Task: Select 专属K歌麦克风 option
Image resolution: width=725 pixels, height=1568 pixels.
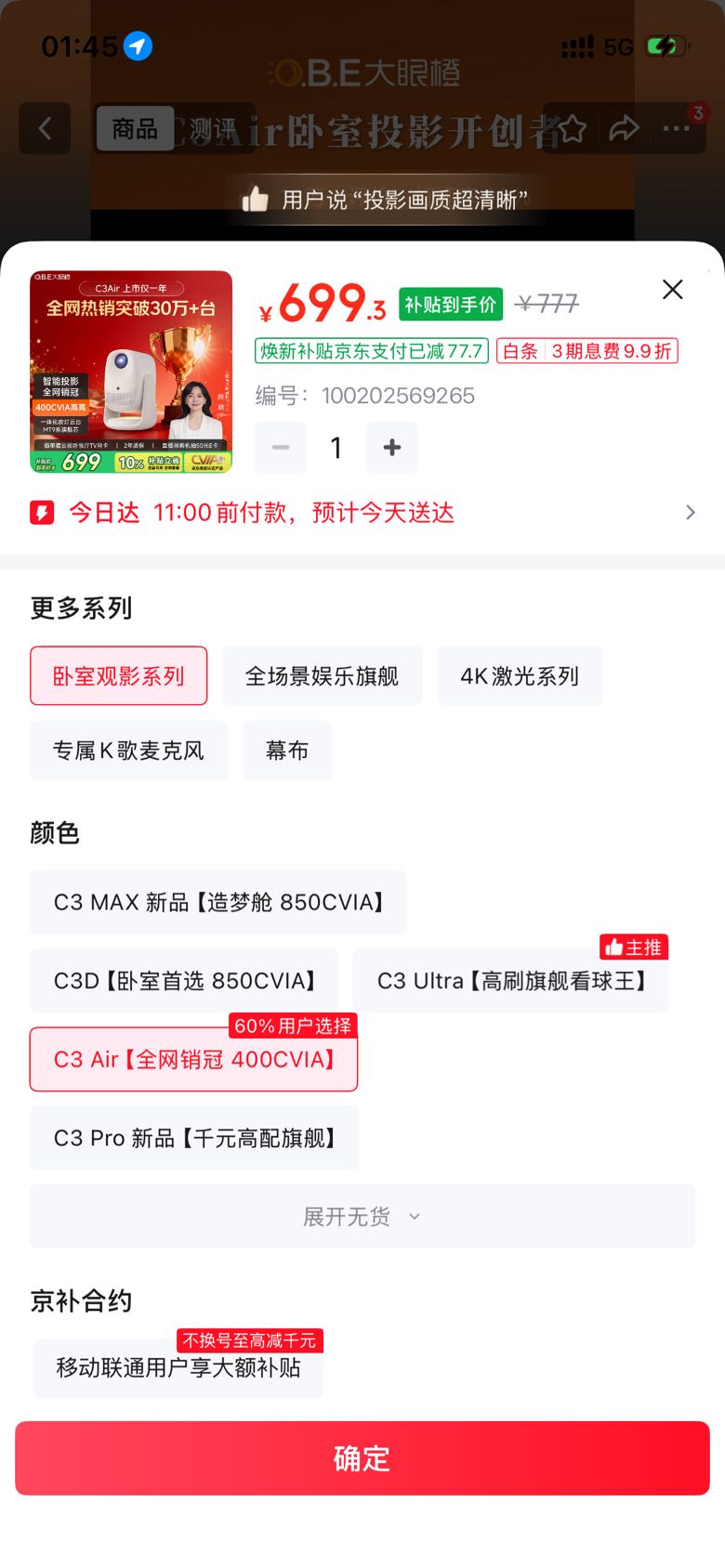Action: click(128, 750)
